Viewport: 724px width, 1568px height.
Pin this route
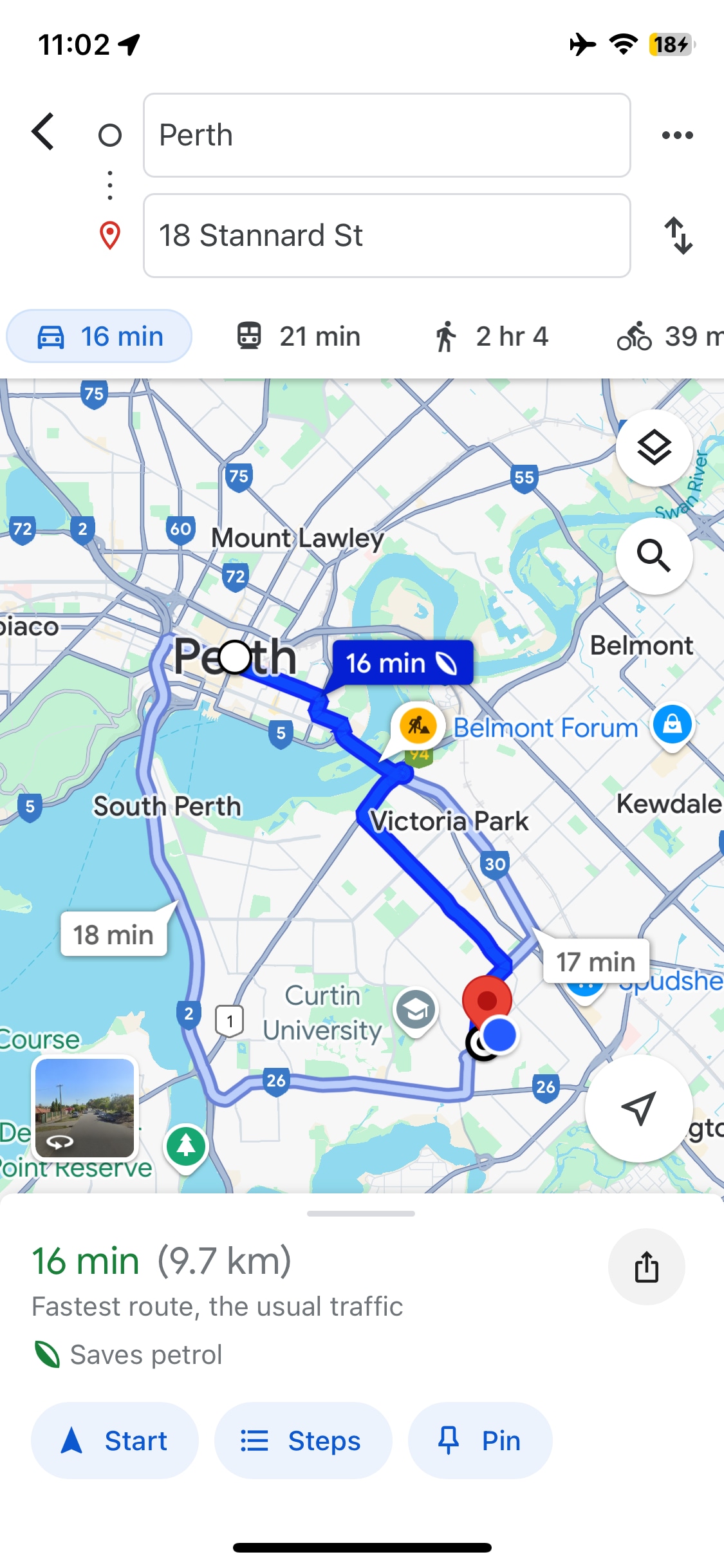coord(480,1441)
